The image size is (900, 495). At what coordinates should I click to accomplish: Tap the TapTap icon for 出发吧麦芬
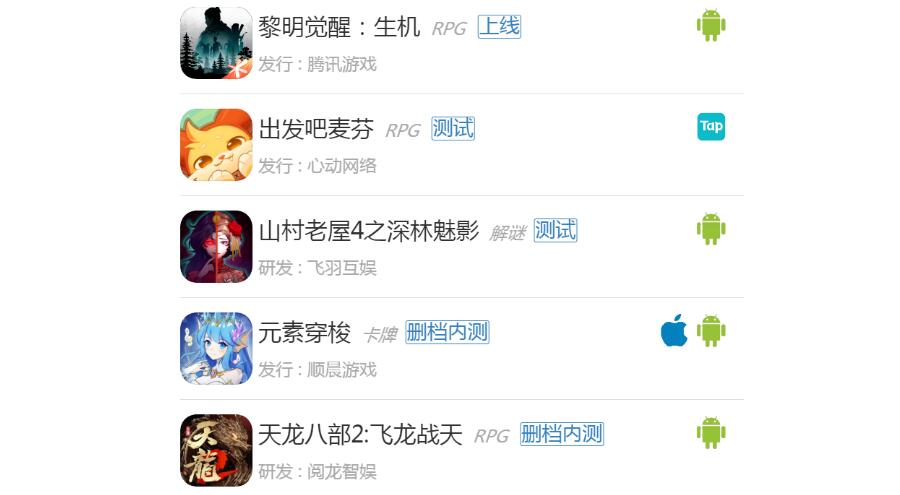pyautogui.click(x=711, y=127)
